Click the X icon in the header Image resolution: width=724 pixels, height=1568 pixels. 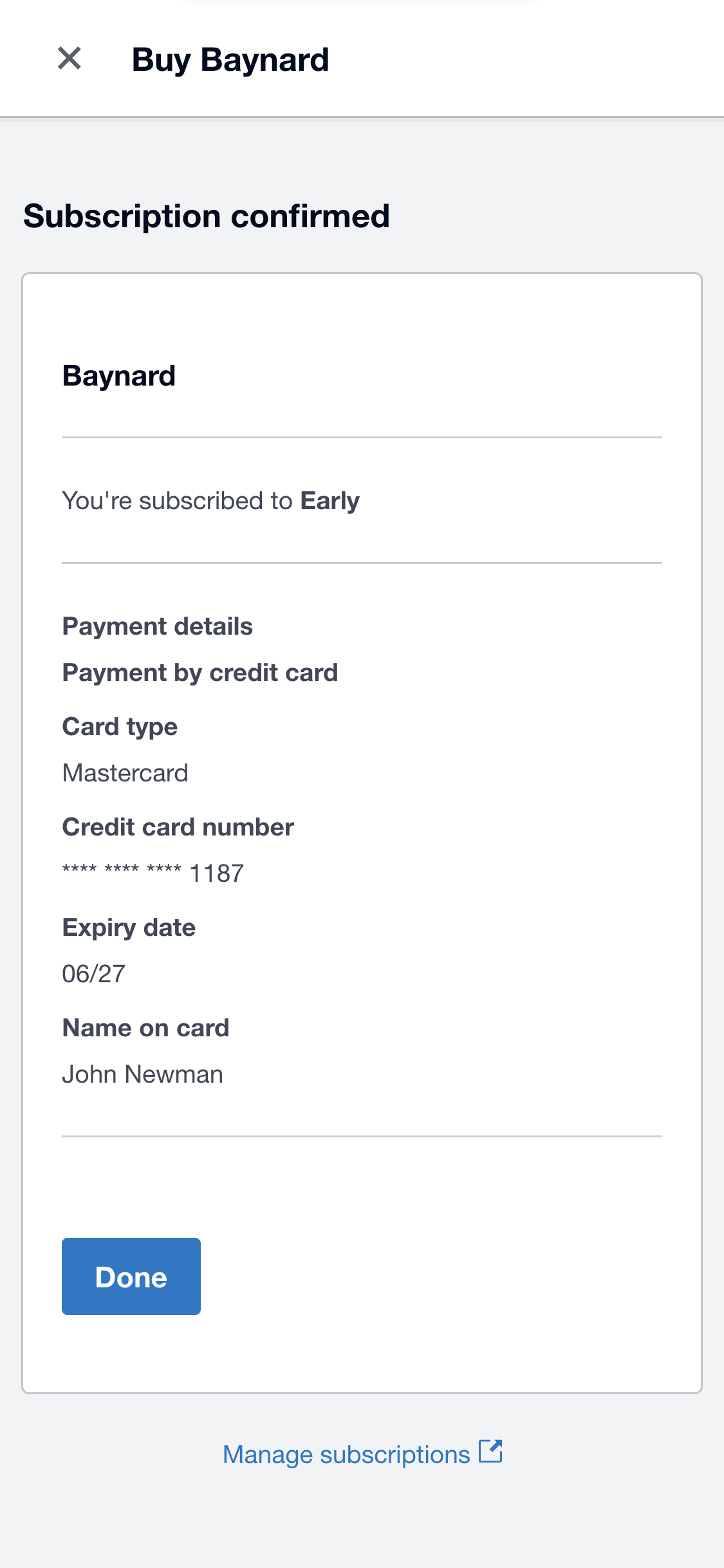point(70,59)
